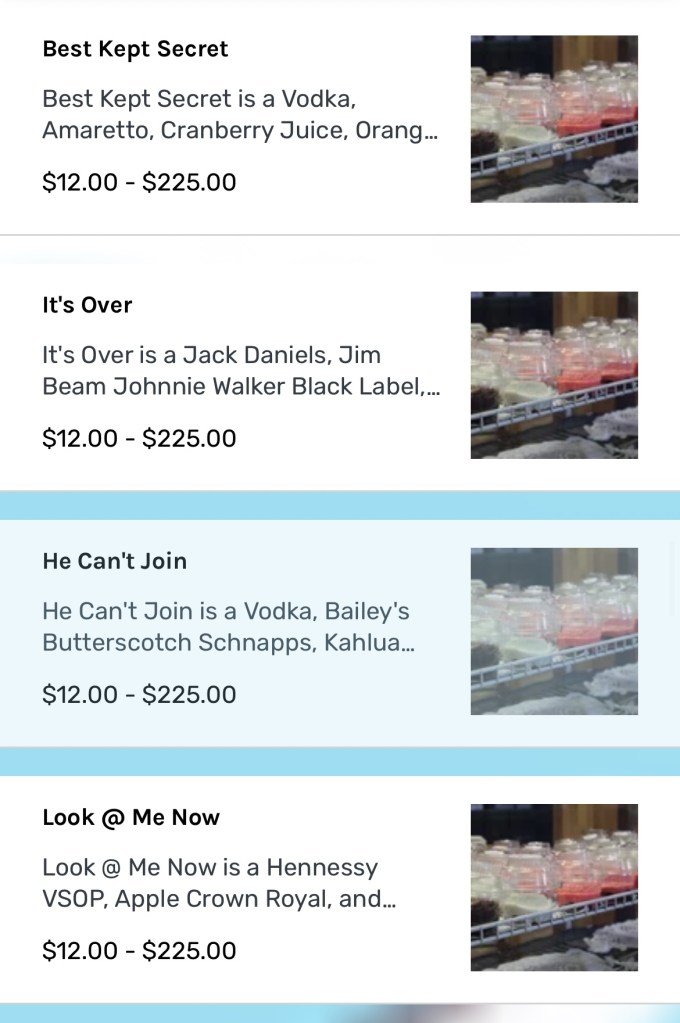This screenshot has width=680, height=1023.
Task: View the He Can't Join menu item
Action: pos(240,630)
